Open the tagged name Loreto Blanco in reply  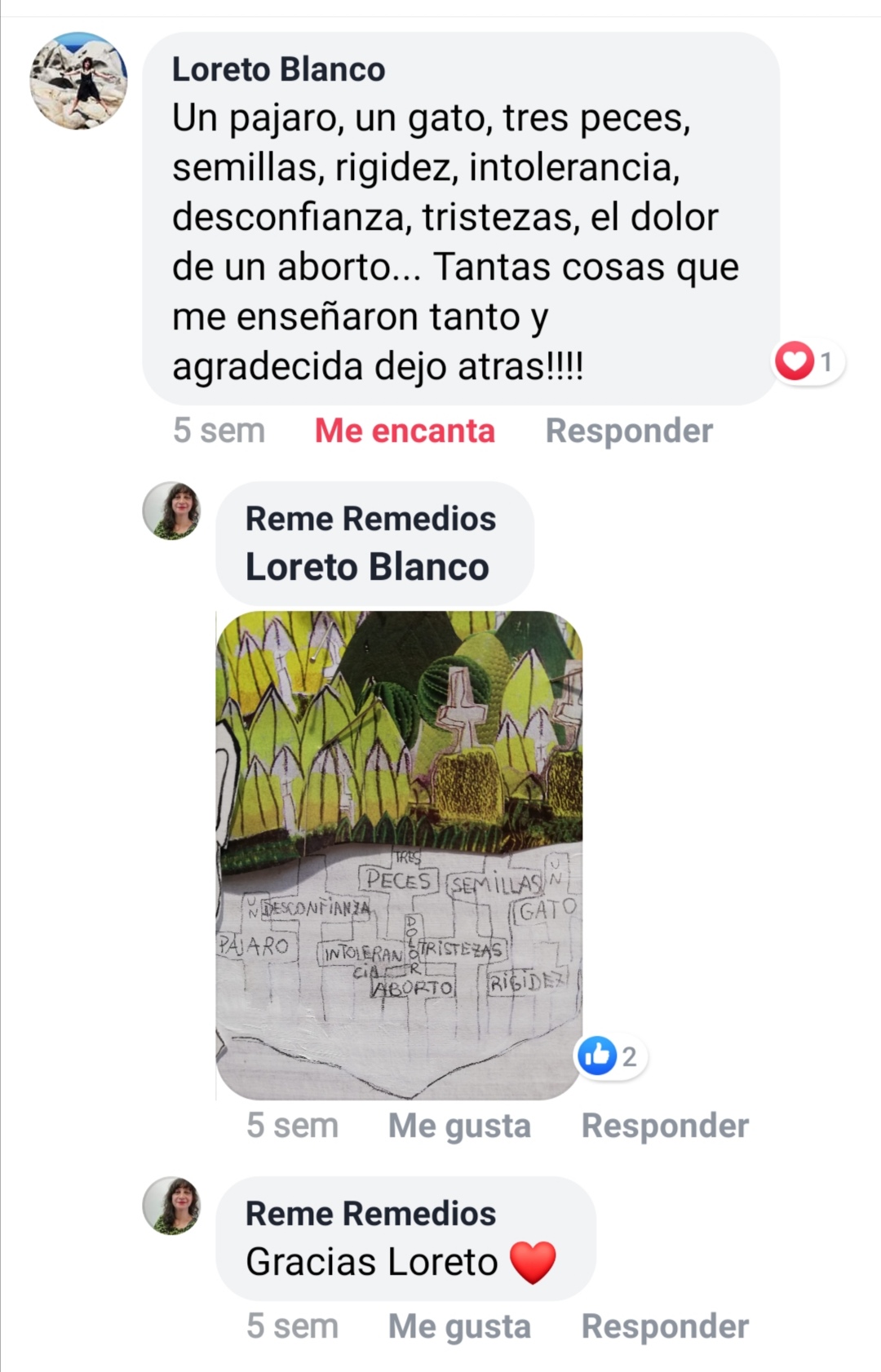(367, 567)
